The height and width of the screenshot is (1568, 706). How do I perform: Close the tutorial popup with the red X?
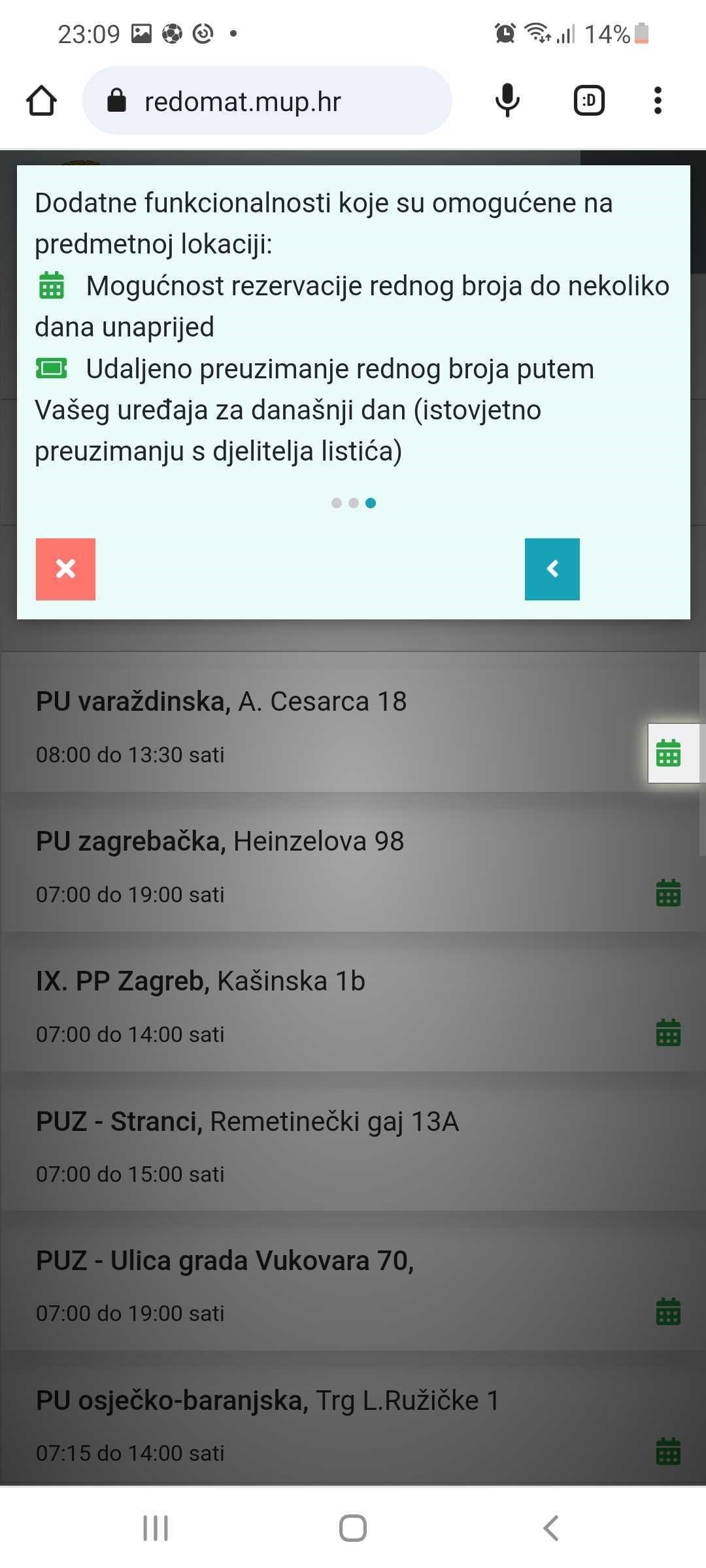65,569
